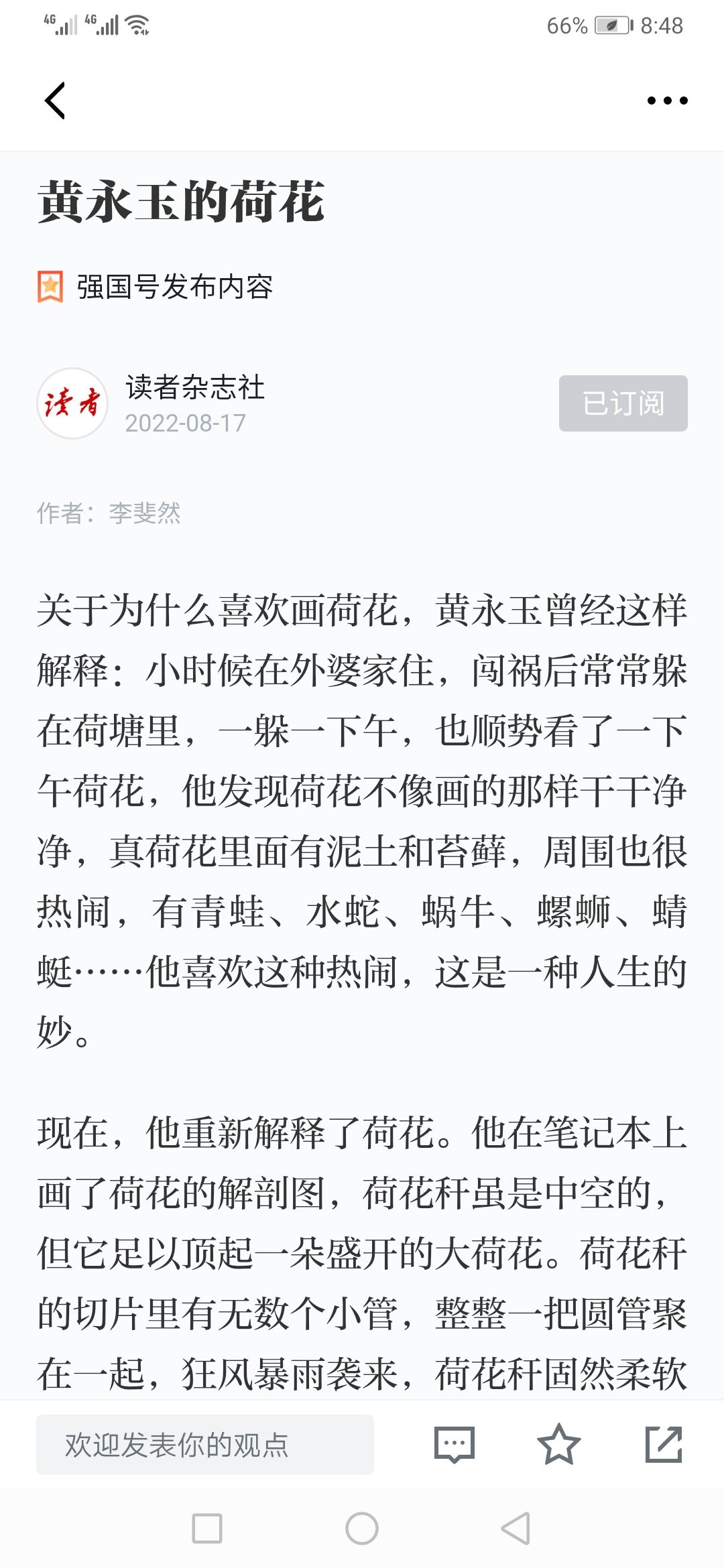Share the article using share icon

(664, 1444)
